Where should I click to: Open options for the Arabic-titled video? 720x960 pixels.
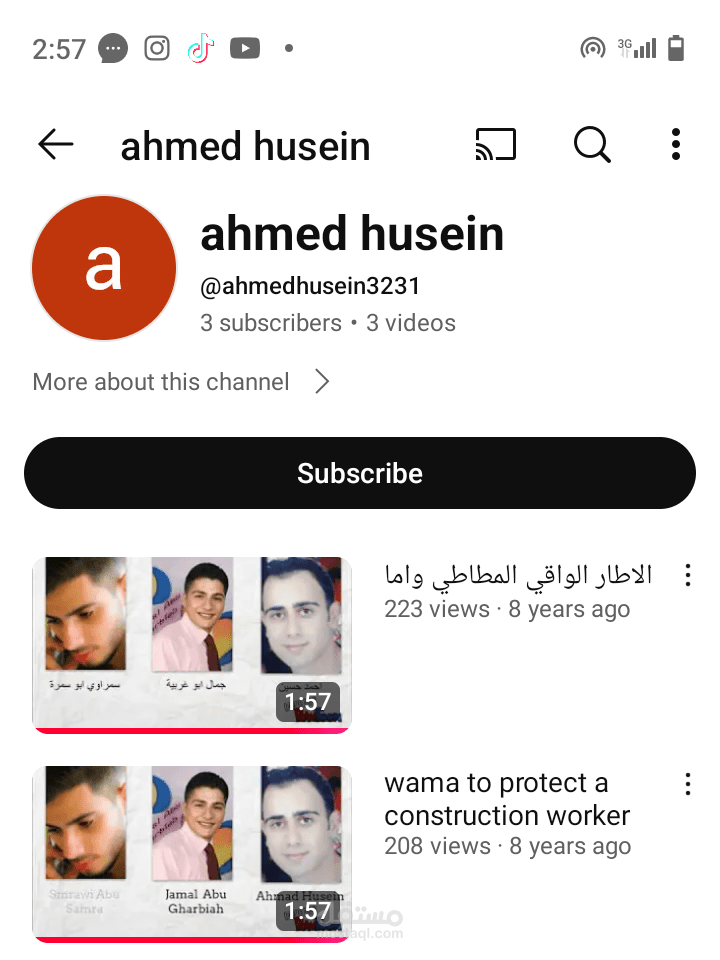[x=687, y=575]
